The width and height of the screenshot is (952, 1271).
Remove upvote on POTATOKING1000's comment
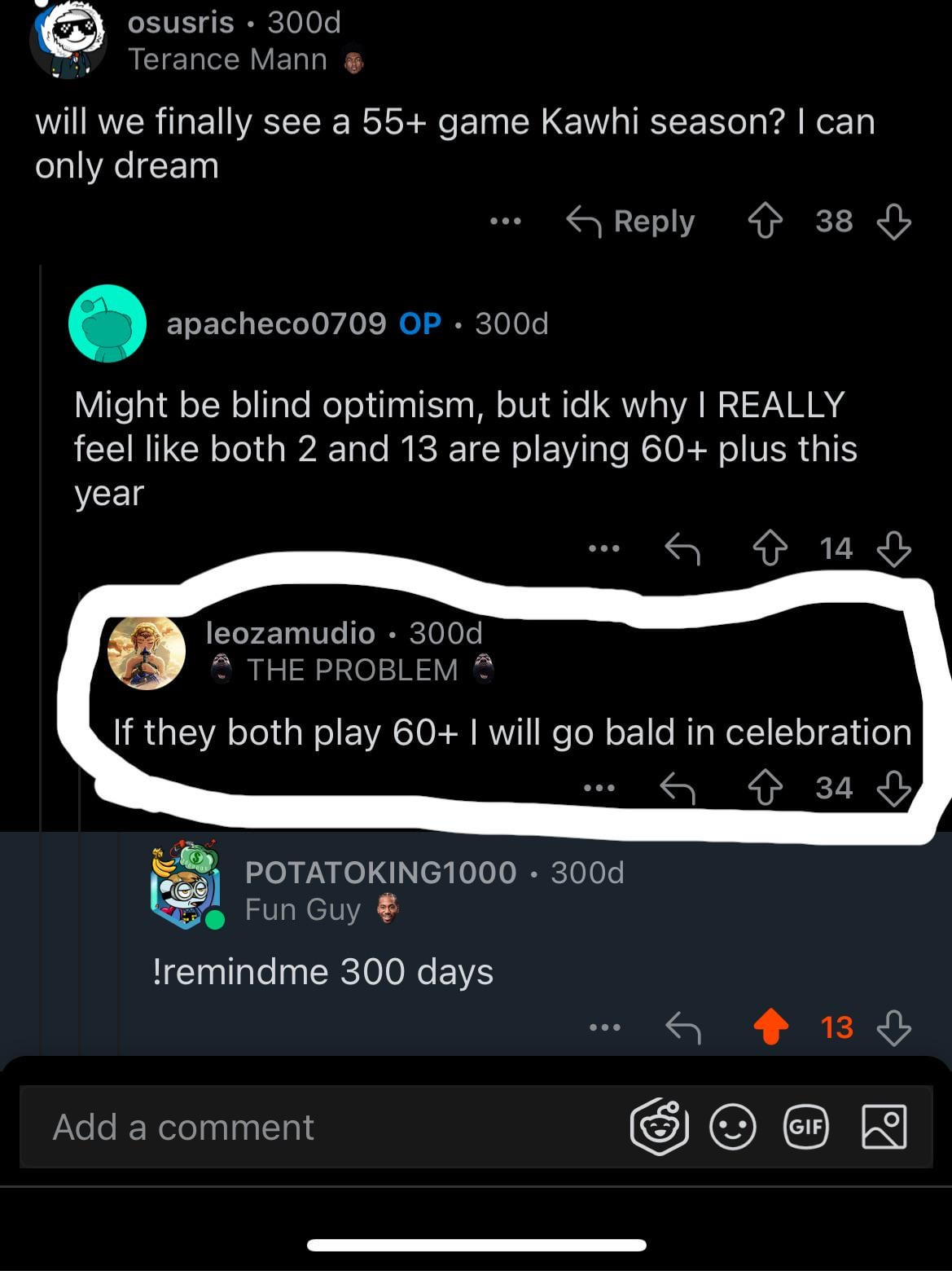(770, 1027)
